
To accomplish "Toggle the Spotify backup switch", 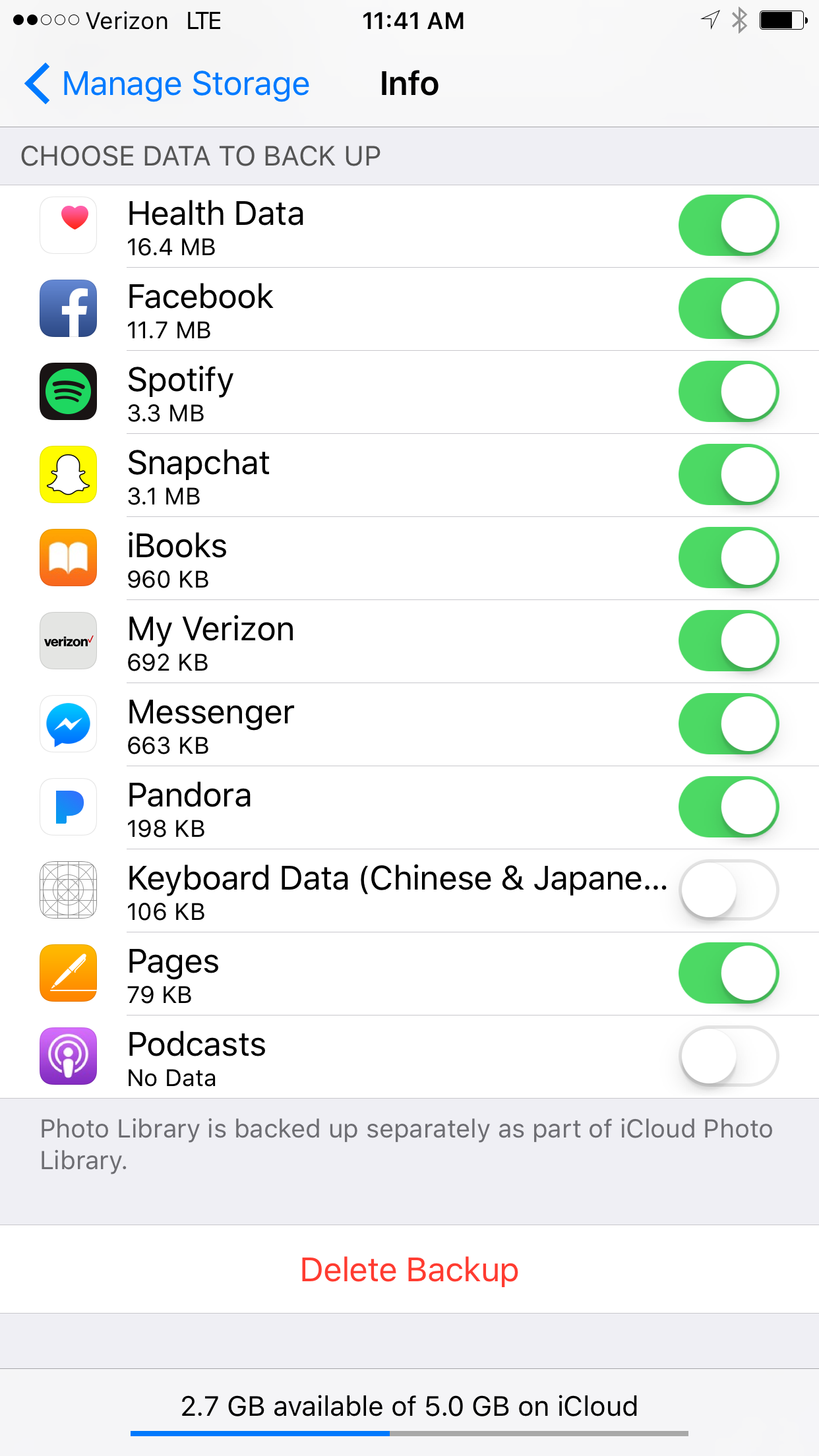I will coord(728,392).
